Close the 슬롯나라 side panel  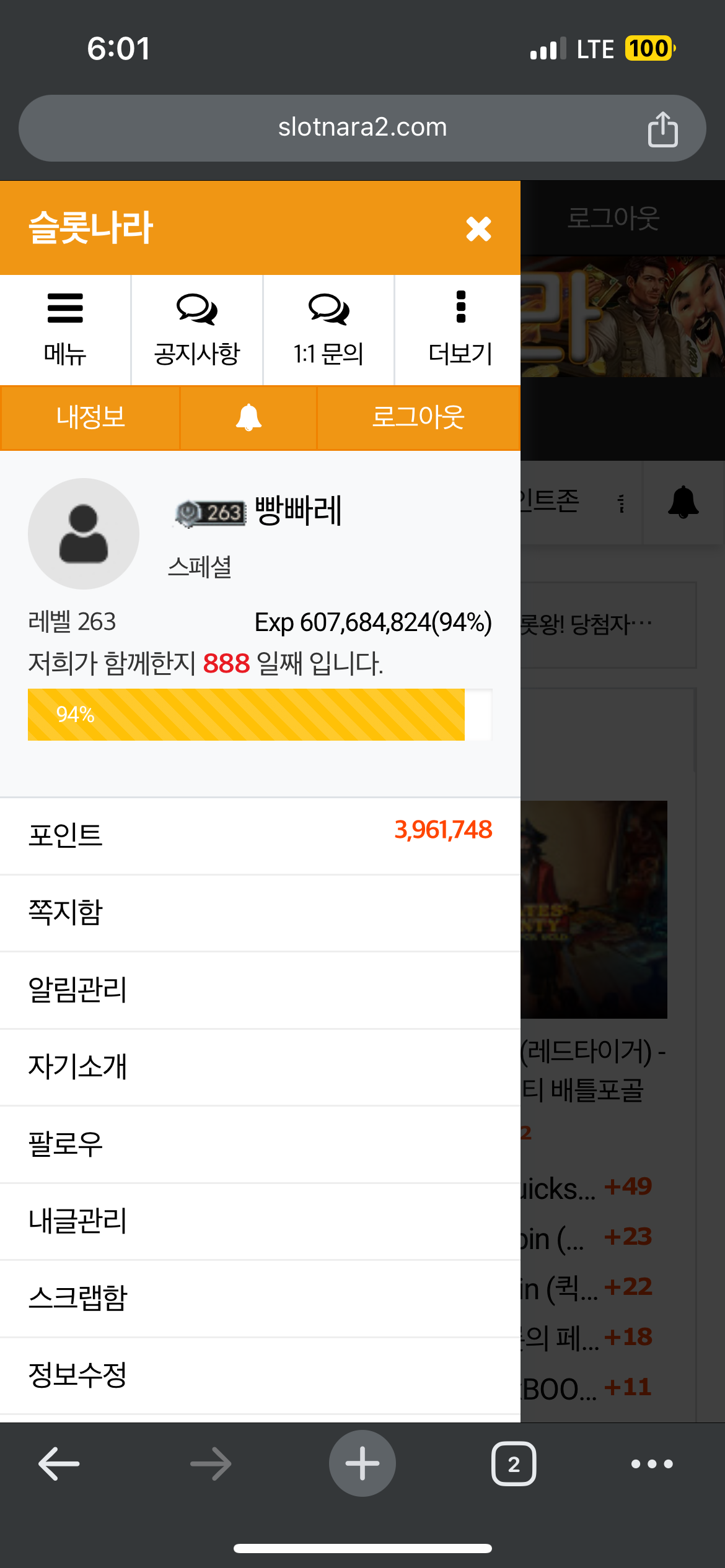(478, 229)
